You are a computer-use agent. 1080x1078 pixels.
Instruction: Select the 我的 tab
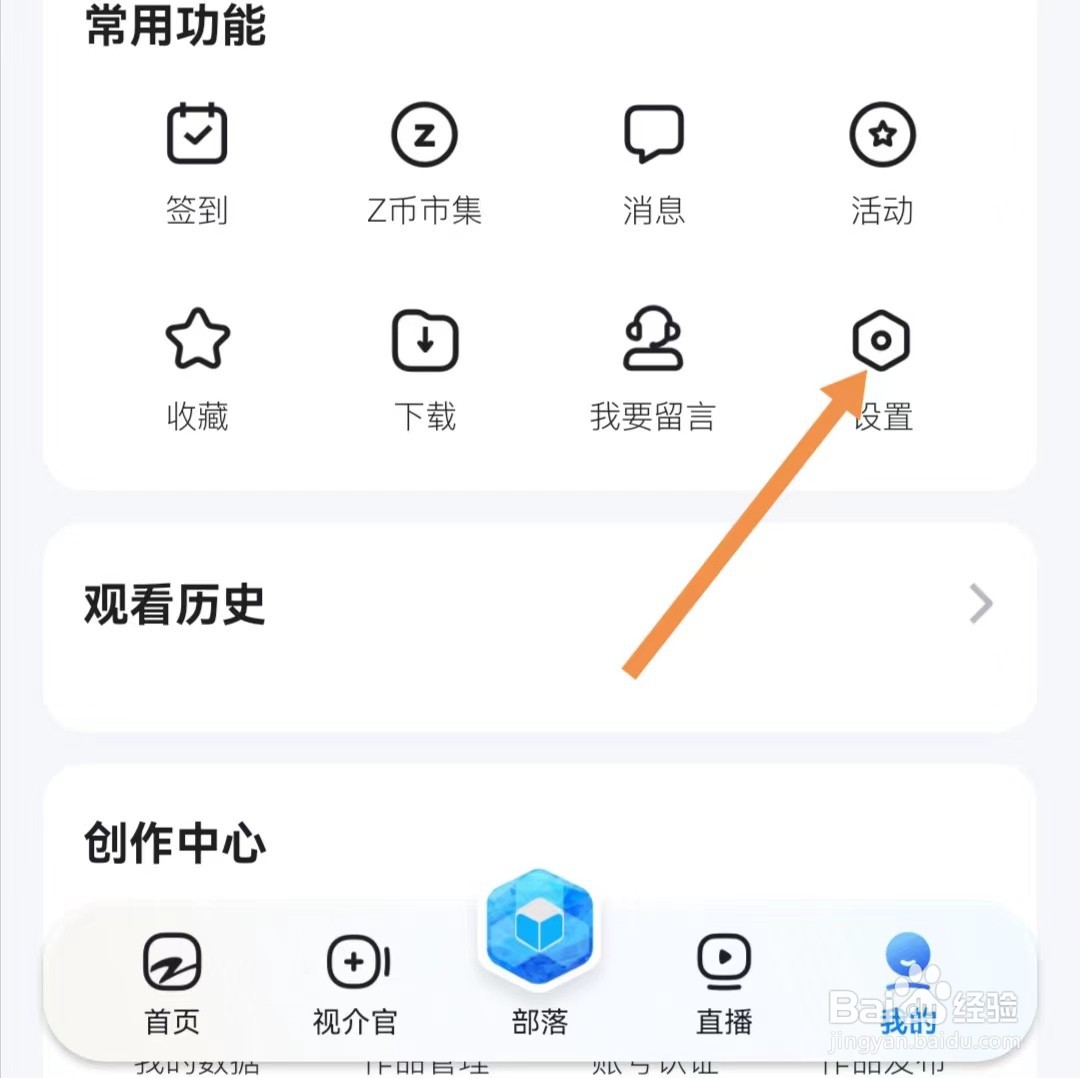click(908, 984)
